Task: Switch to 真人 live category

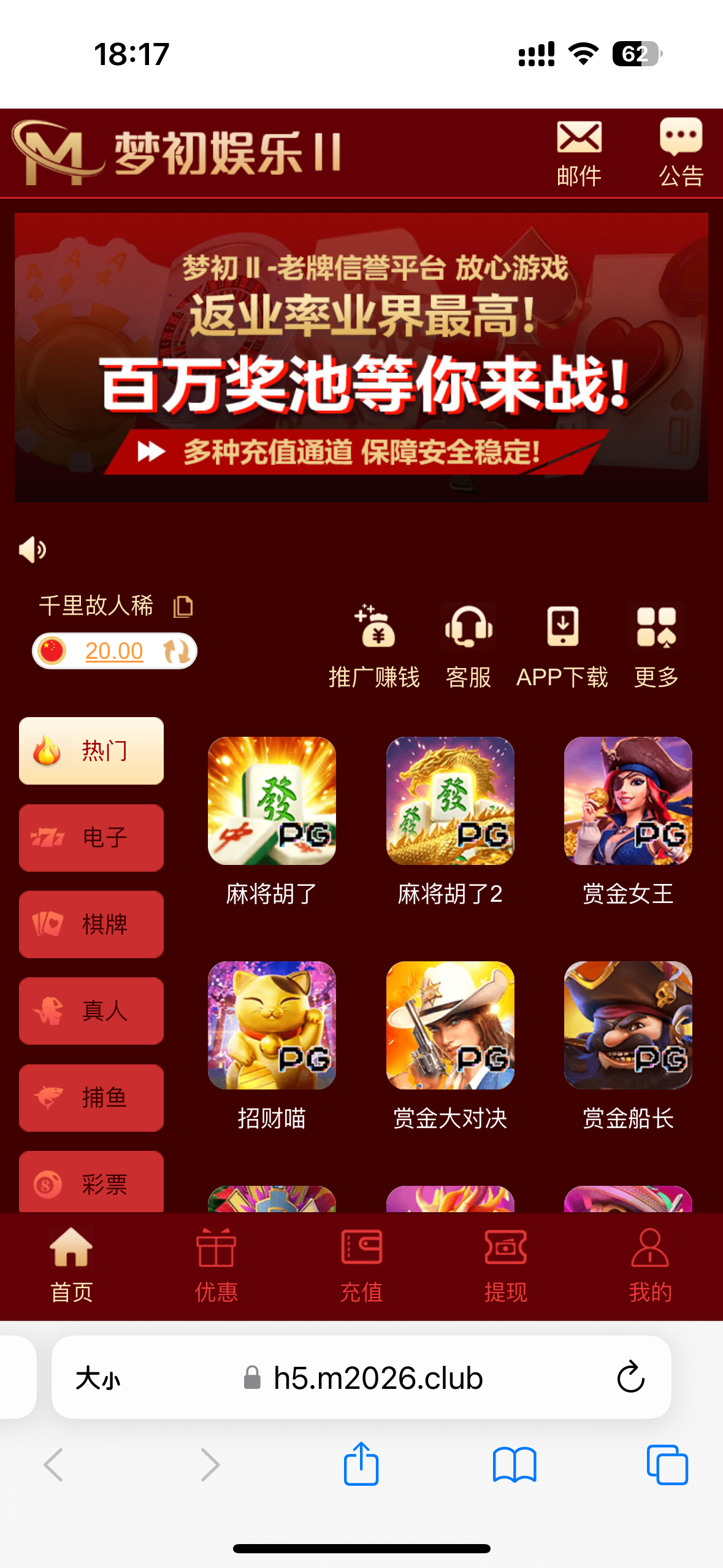Action: pyautogui.click(x=91, y=1010)
